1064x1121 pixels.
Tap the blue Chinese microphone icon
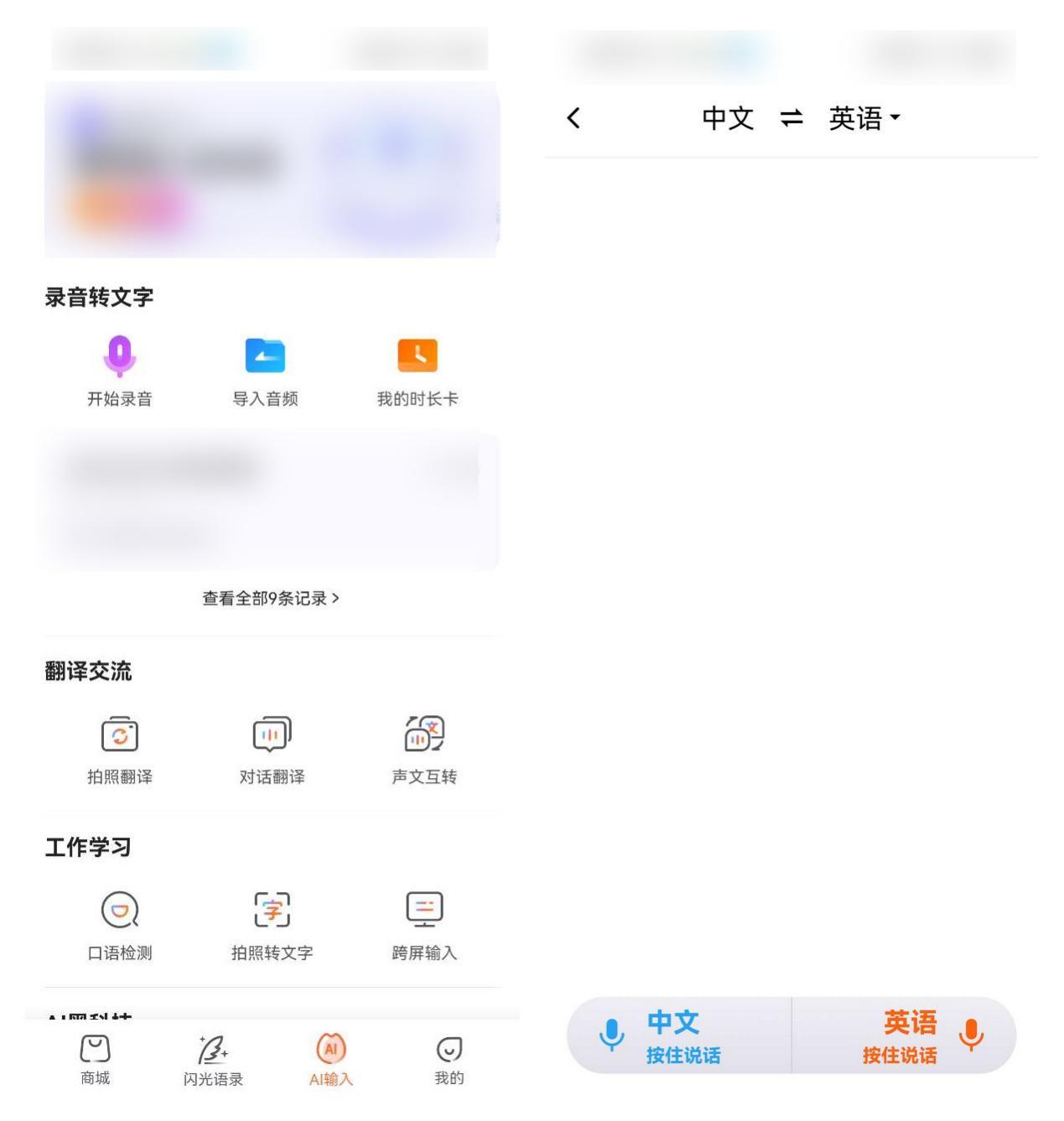(613, 1035)
